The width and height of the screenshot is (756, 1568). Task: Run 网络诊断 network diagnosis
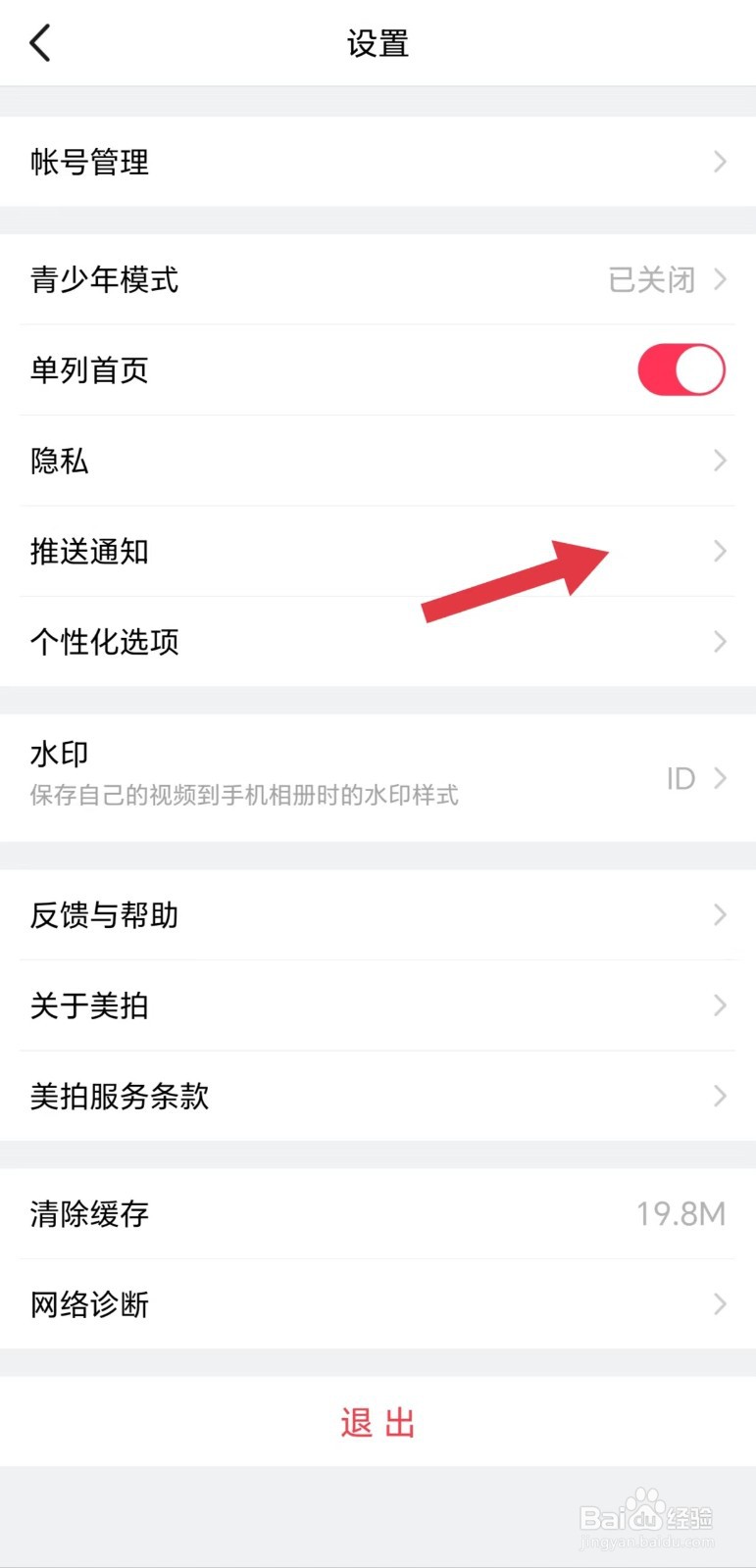(88, 1303)
